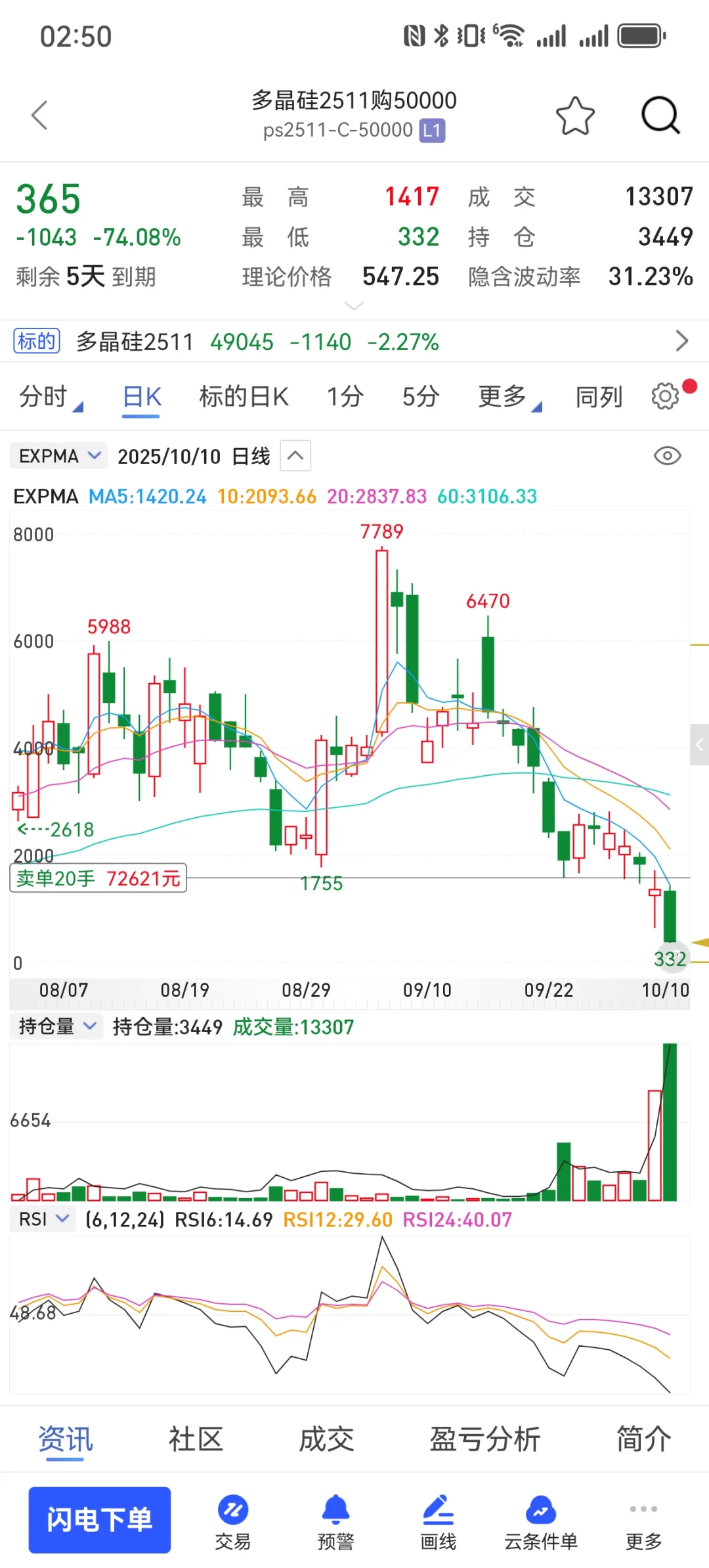Change the RSI indicator dropdown
The image size is (709, 1568).
(43, 1219)
